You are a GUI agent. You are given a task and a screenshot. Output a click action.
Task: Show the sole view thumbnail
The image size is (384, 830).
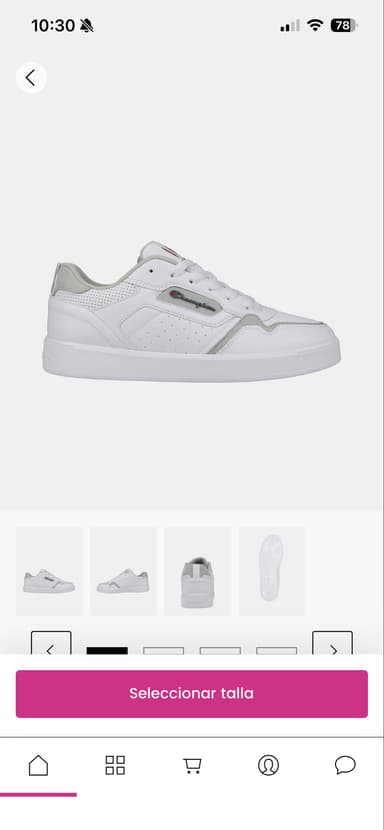click(272, 571)
